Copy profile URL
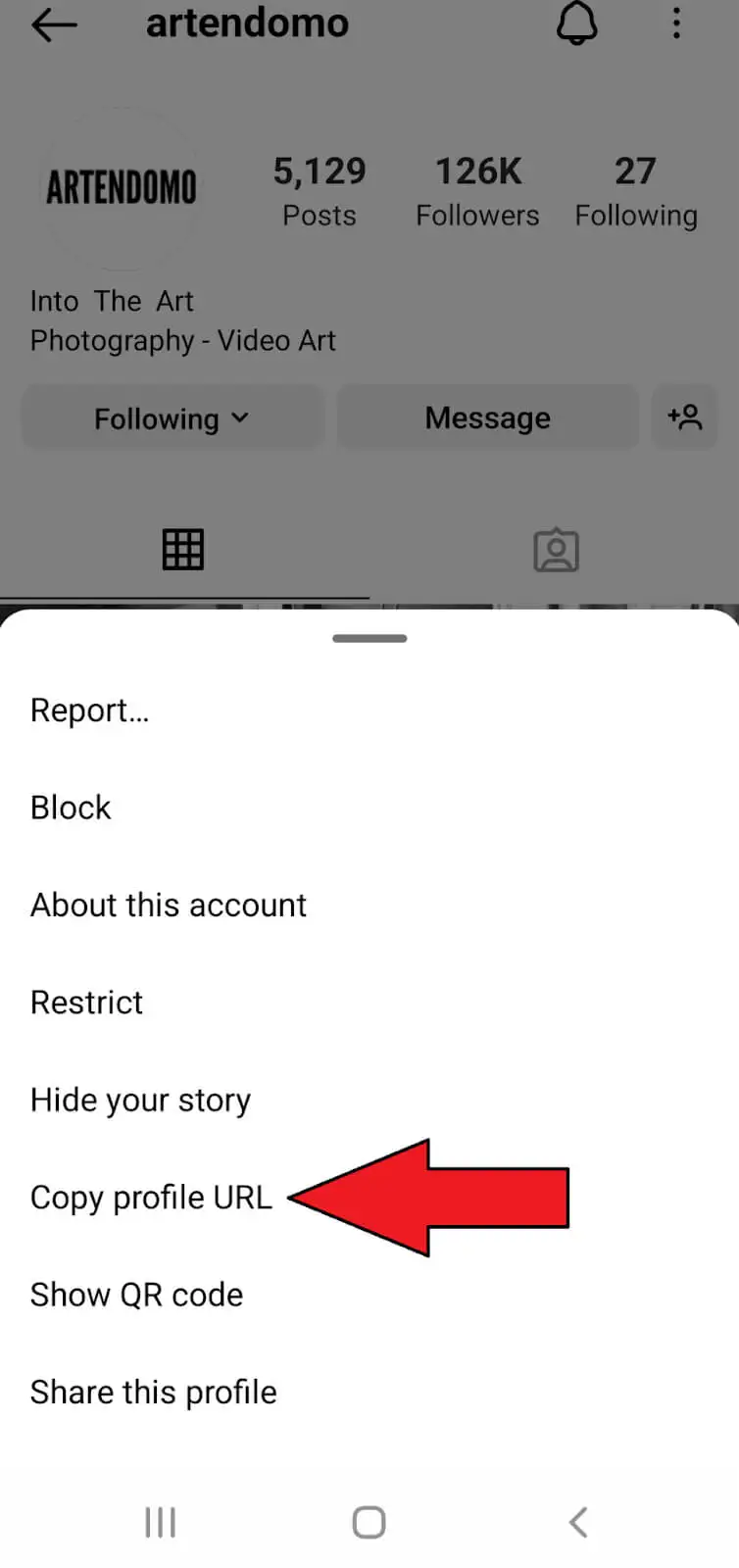This screenshot has height=1568, width=739. point(151,1198)
